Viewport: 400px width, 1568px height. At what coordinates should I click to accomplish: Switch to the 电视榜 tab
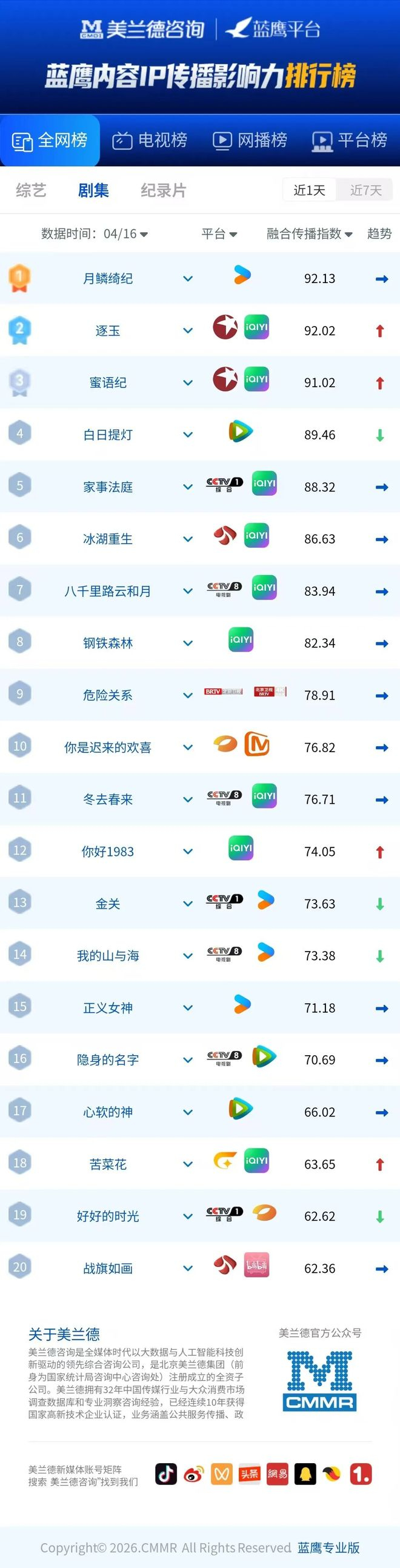click(x=150, y=141)
